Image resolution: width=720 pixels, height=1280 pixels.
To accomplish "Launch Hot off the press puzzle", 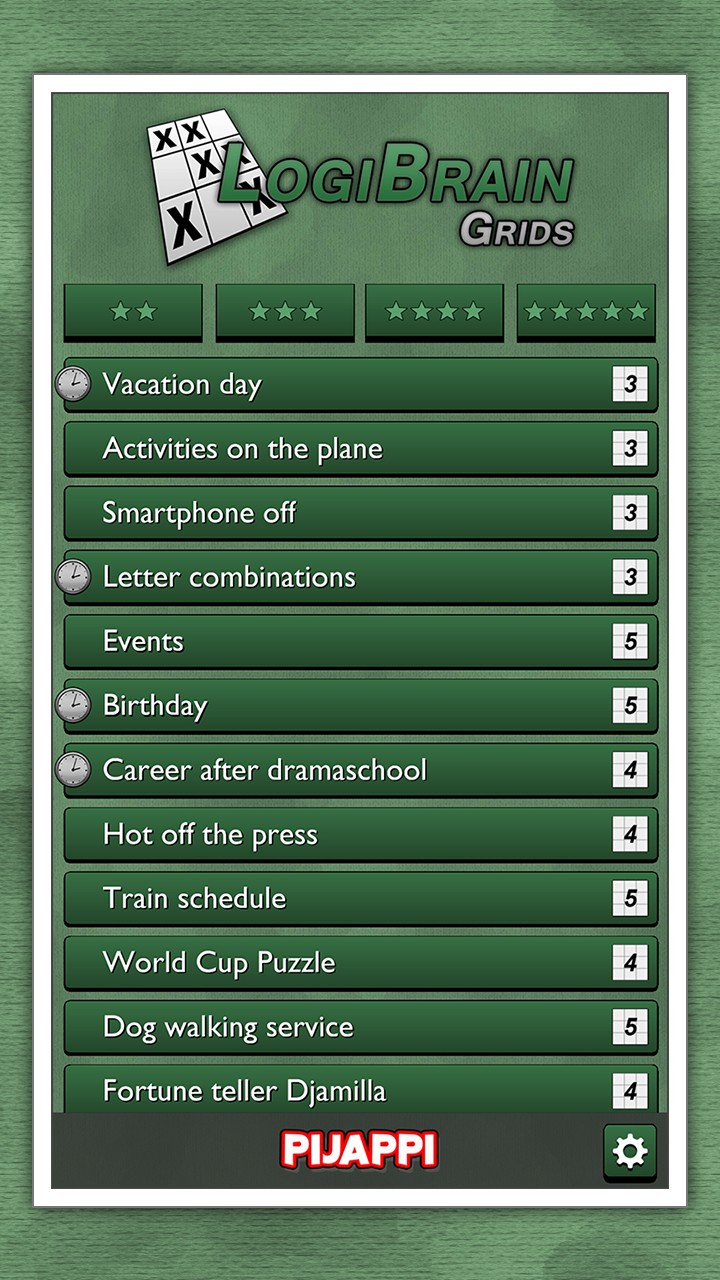I will pyautogui.click(x=361, y=834).
